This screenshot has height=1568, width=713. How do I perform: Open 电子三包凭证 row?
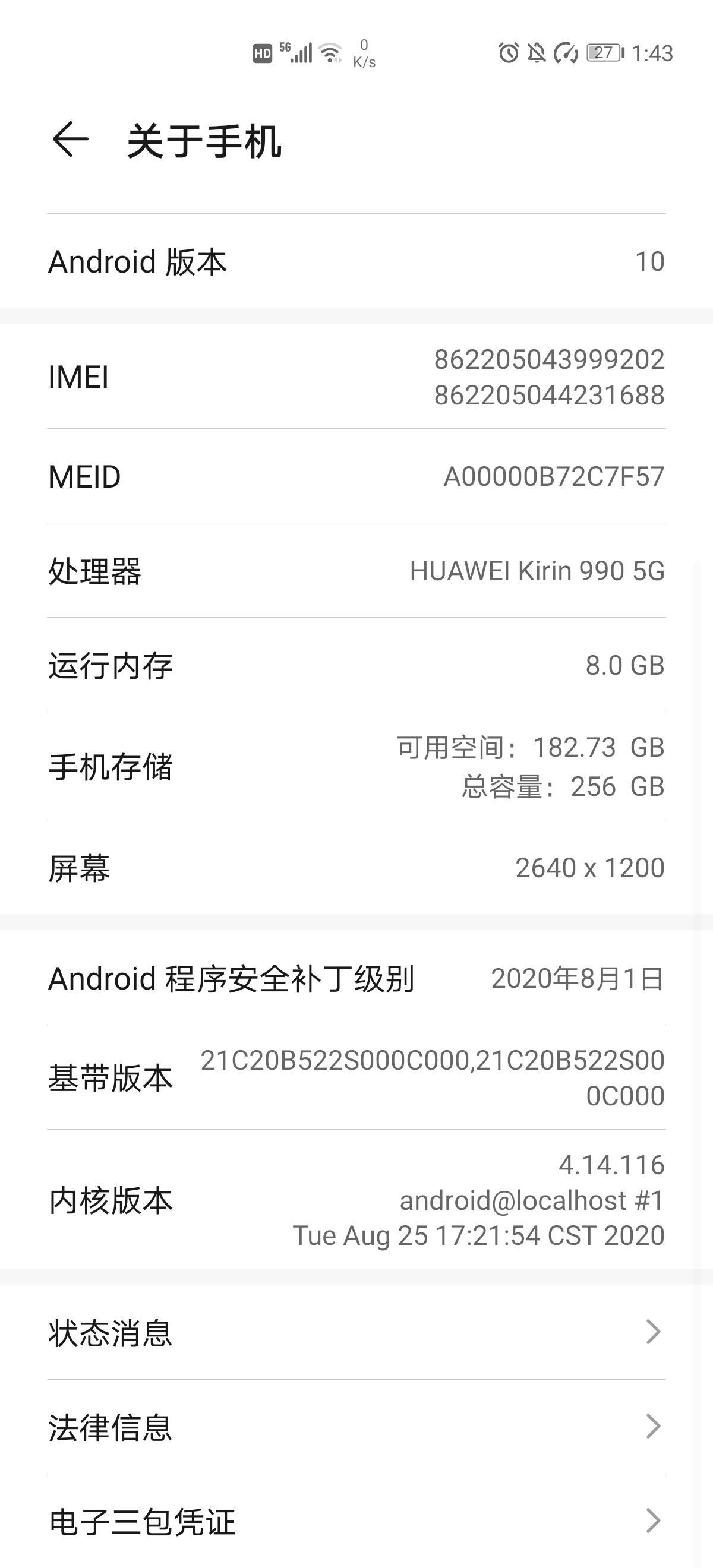tap(356, 1522)
